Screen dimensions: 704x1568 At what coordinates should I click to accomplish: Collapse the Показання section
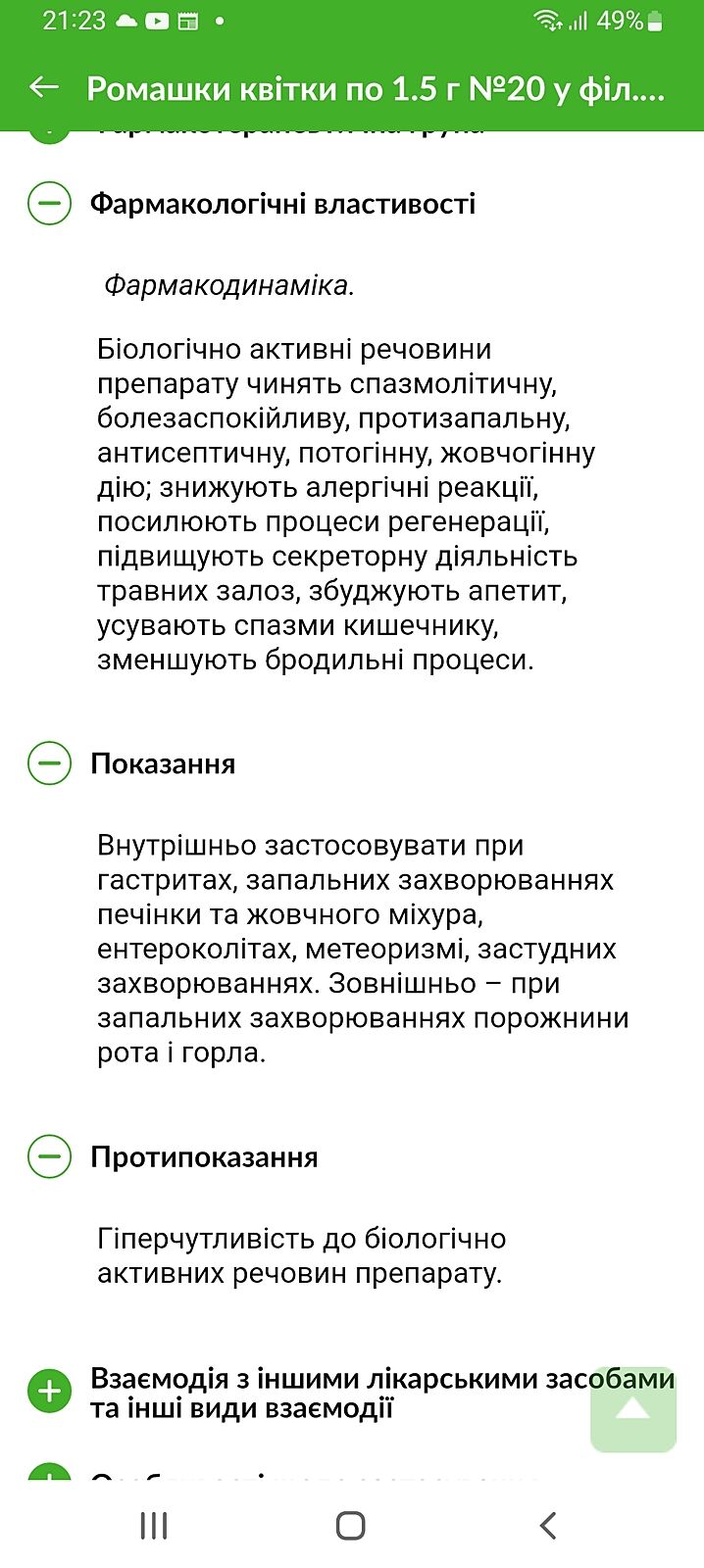tap(49, 763)
